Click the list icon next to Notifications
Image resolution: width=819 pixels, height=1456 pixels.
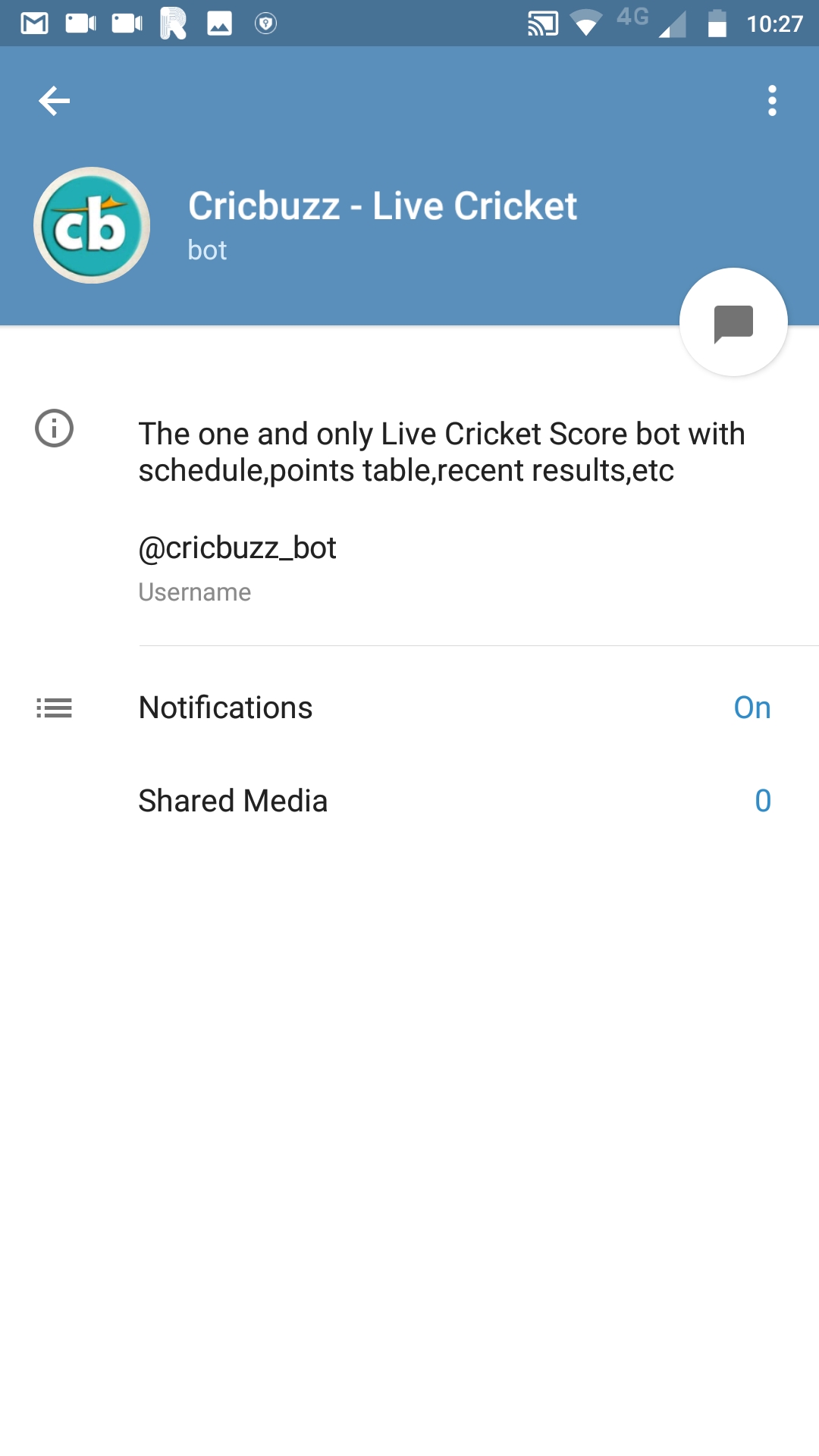pos(54,708)
